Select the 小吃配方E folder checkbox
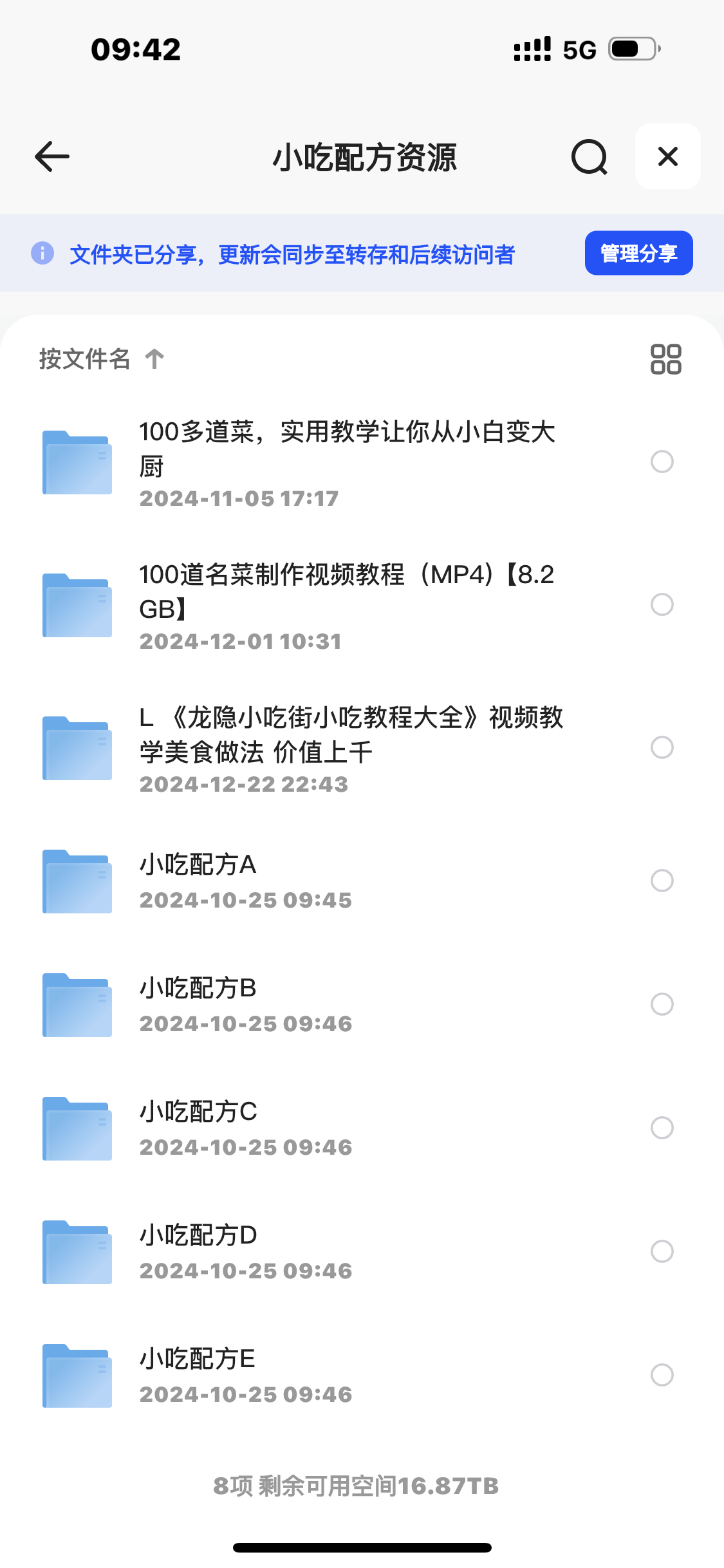 [662, 1375]
